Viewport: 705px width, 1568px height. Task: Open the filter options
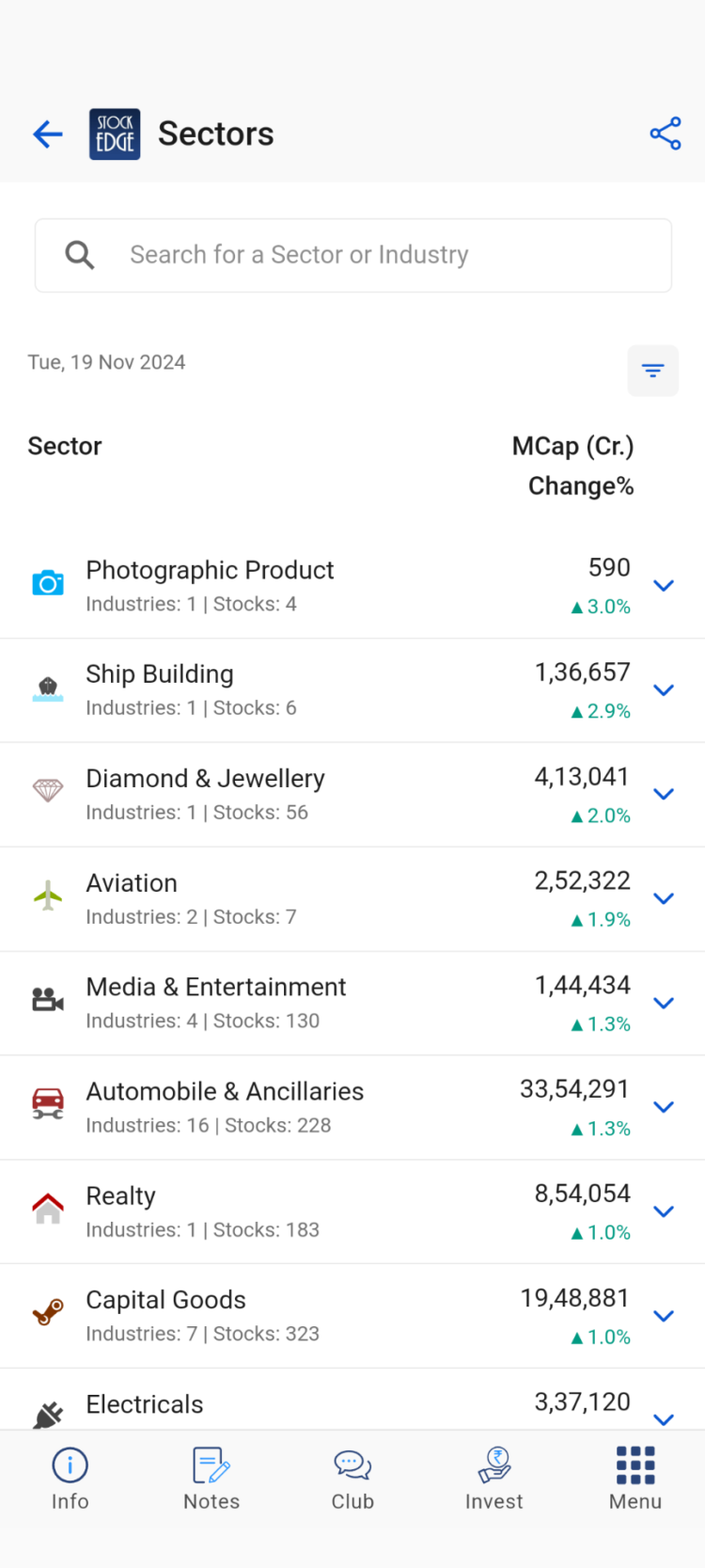tap(652, 370)
